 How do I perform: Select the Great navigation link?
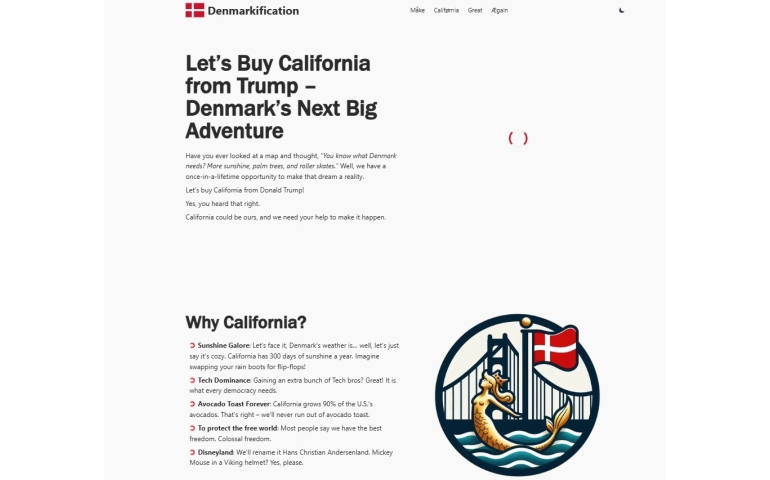(475, 10)
